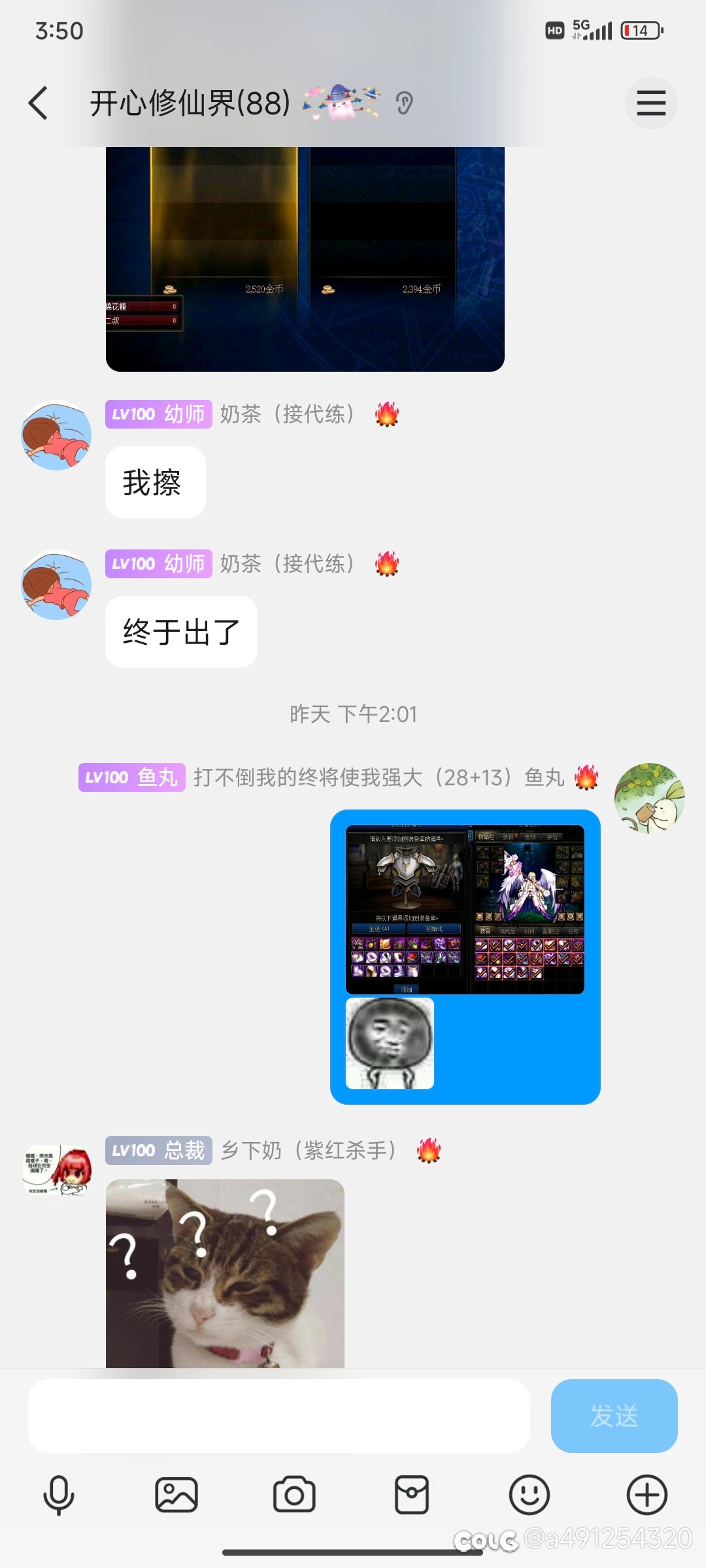Open 奶茶's avatar beside 终于出了 message
706x1568 pixels.
point(56,585)
